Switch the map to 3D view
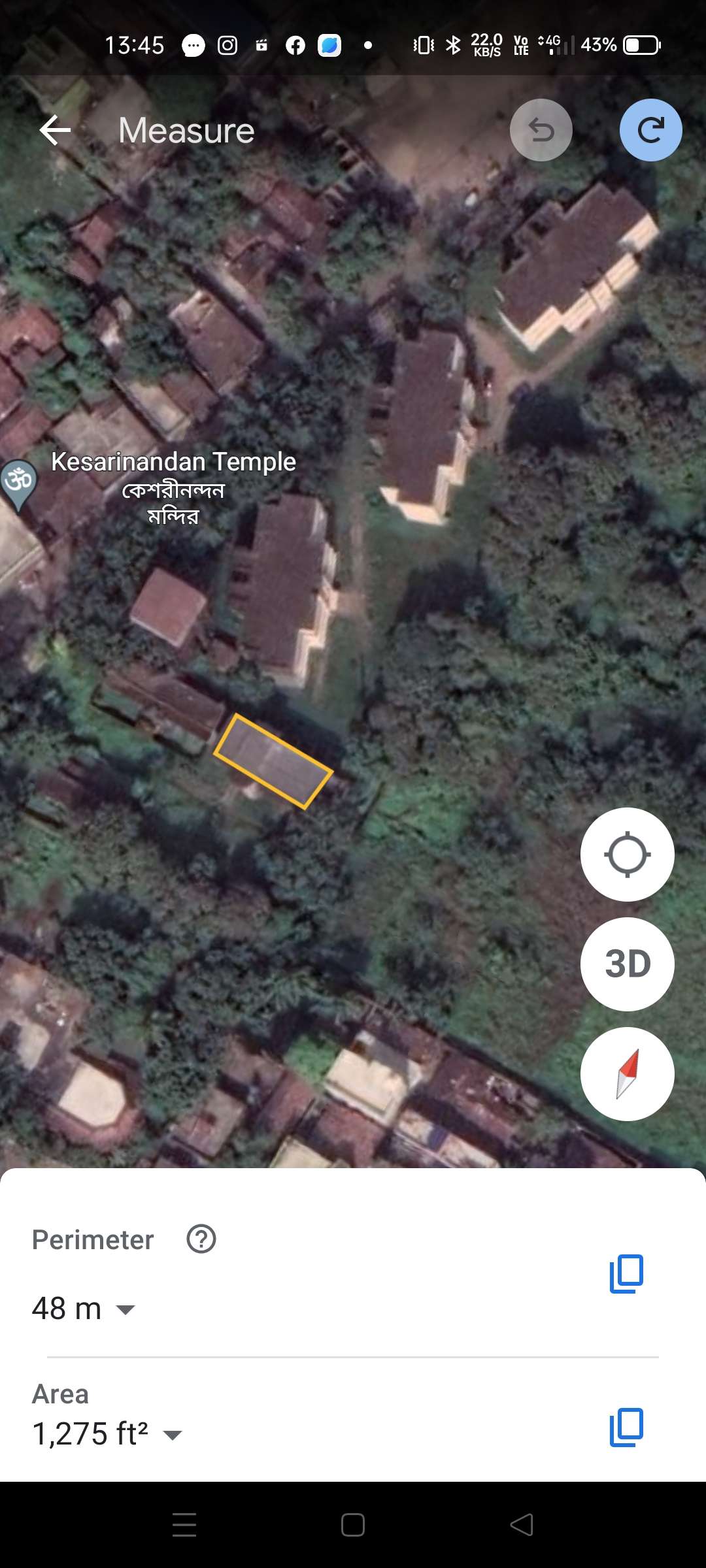 [x=627, y=964]
